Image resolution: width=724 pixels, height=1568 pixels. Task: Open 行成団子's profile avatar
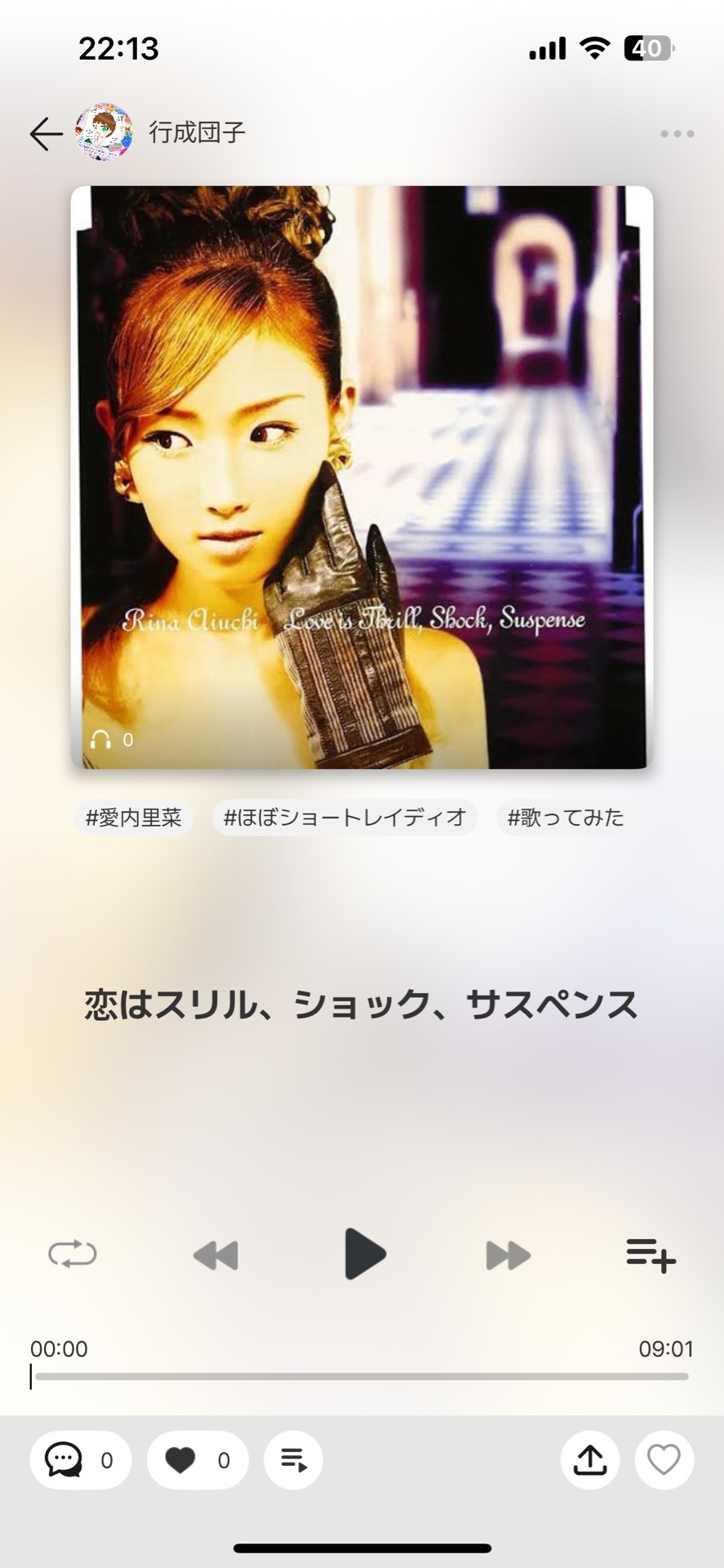[104, 132]
